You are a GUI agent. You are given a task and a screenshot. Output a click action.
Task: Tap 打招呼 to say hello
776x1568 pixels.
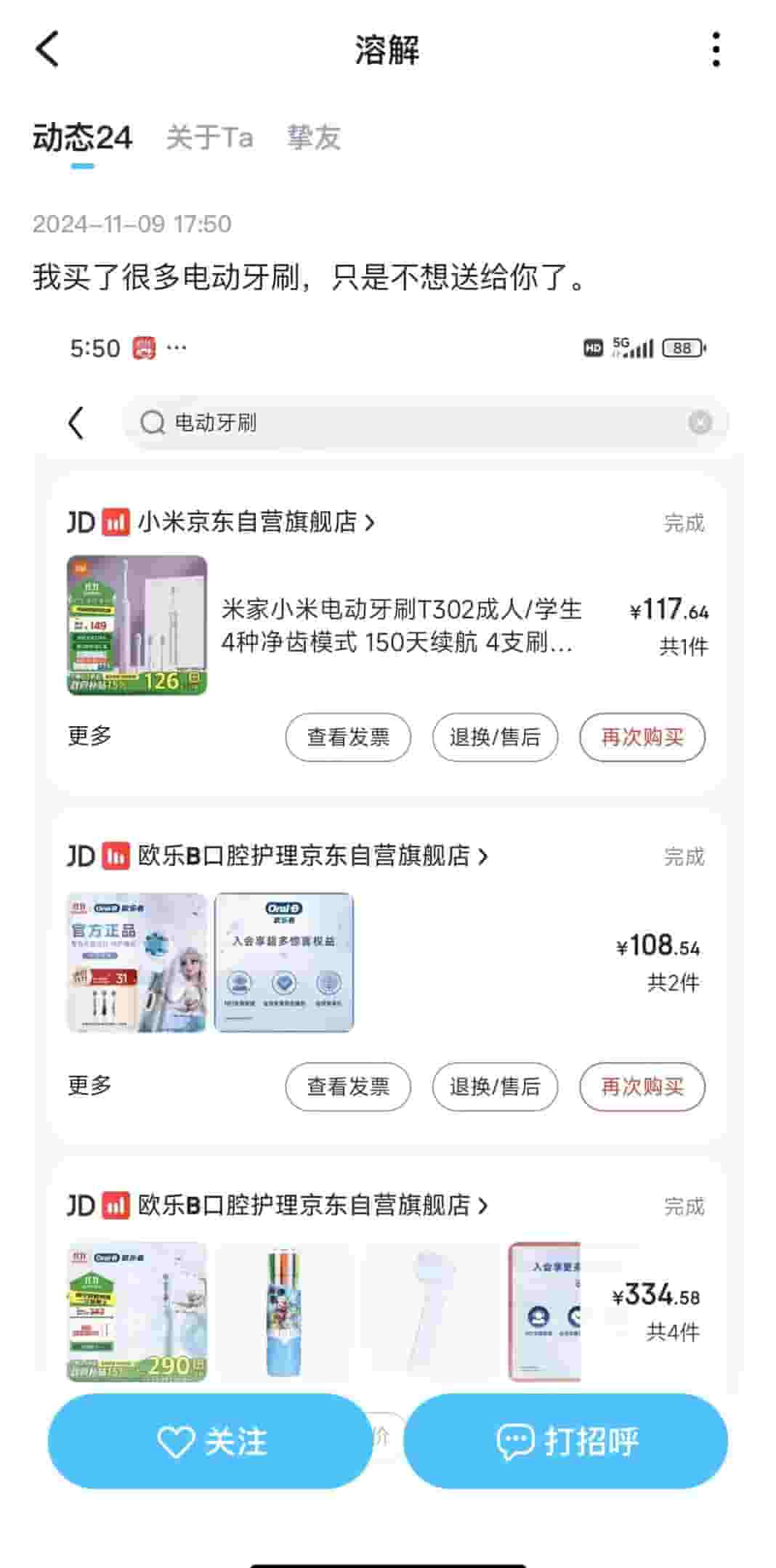565,1441
